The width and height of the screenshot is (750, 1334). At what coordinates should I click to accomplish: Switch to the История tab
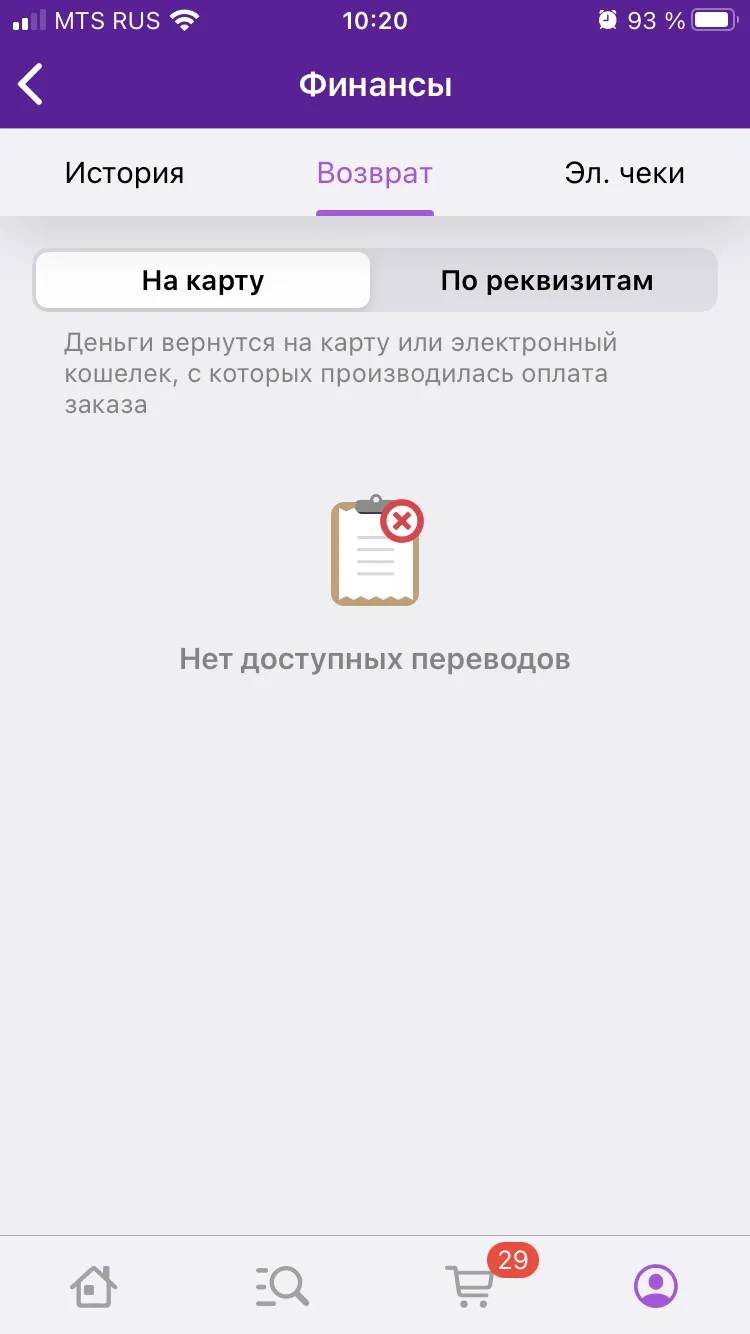point(125,173)
